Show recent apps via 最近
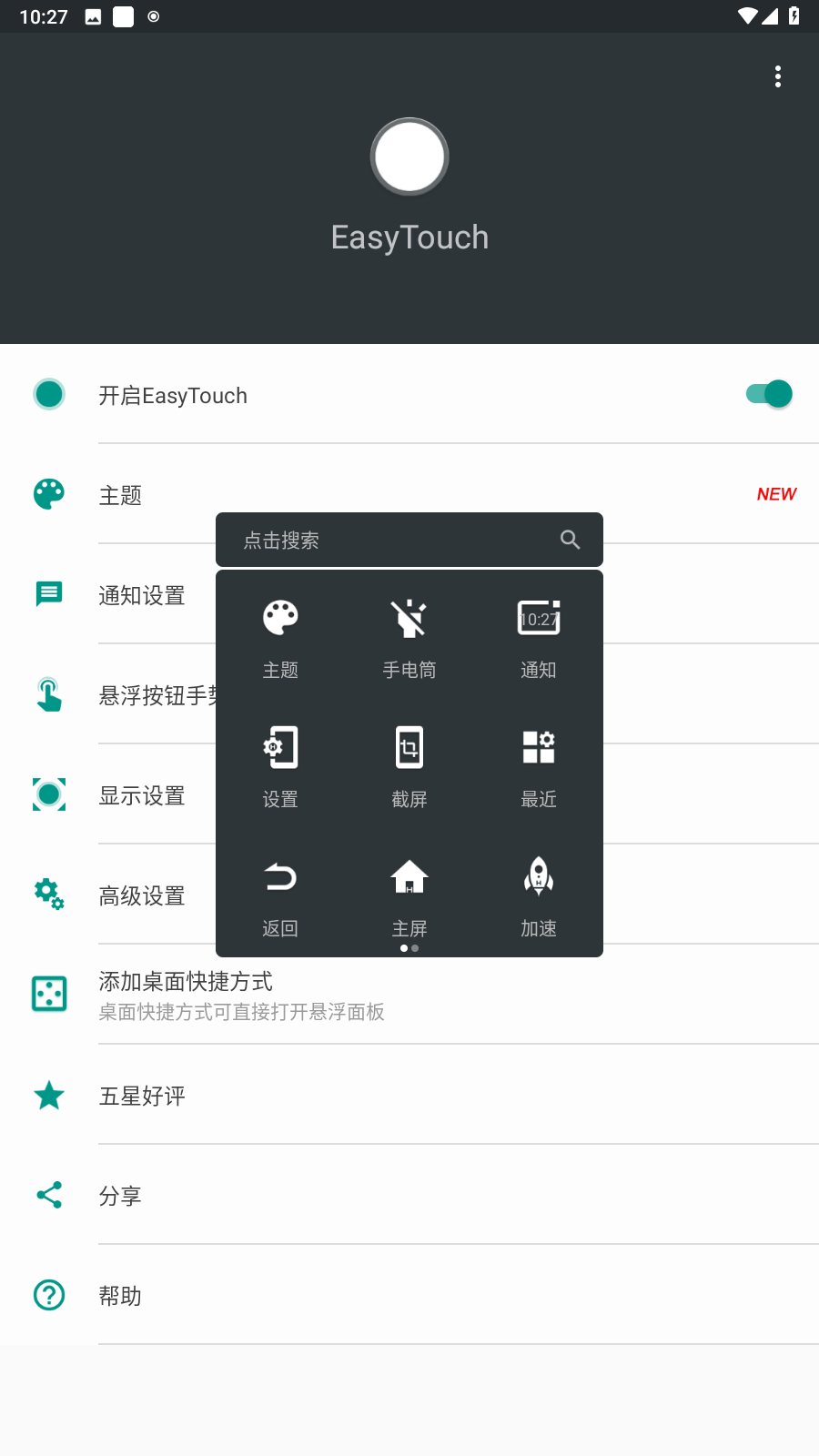 click(539, 766)
